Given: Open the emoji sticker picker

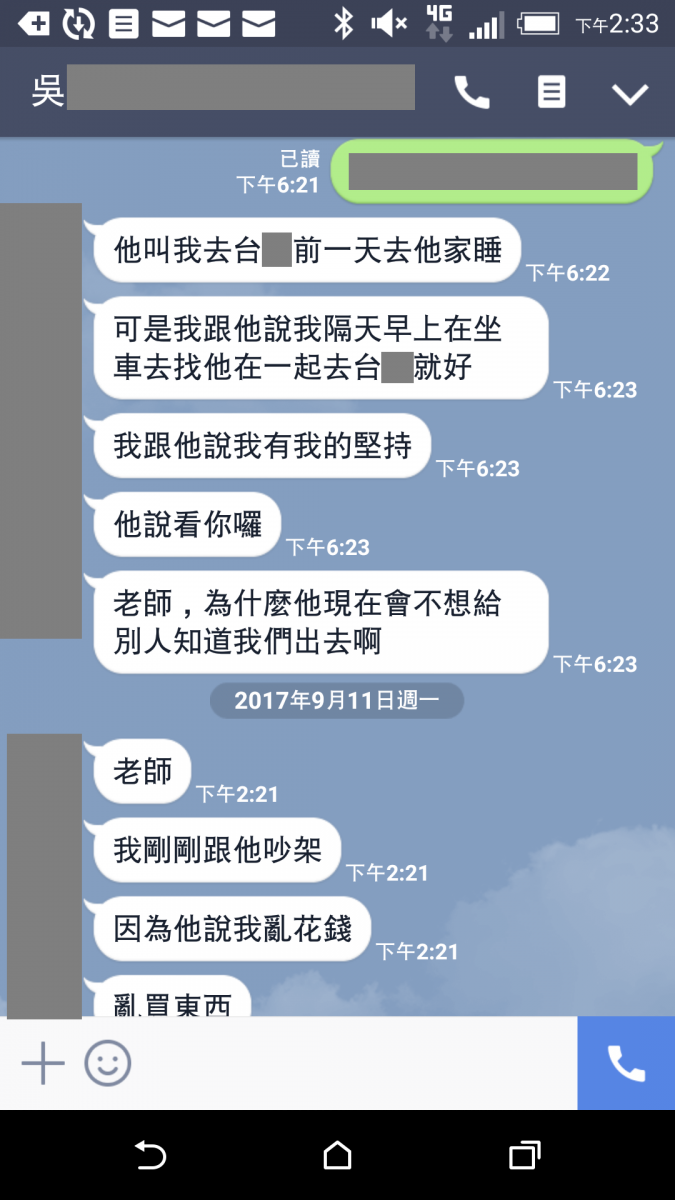Looking at the screenshot, I should 108,1063.
